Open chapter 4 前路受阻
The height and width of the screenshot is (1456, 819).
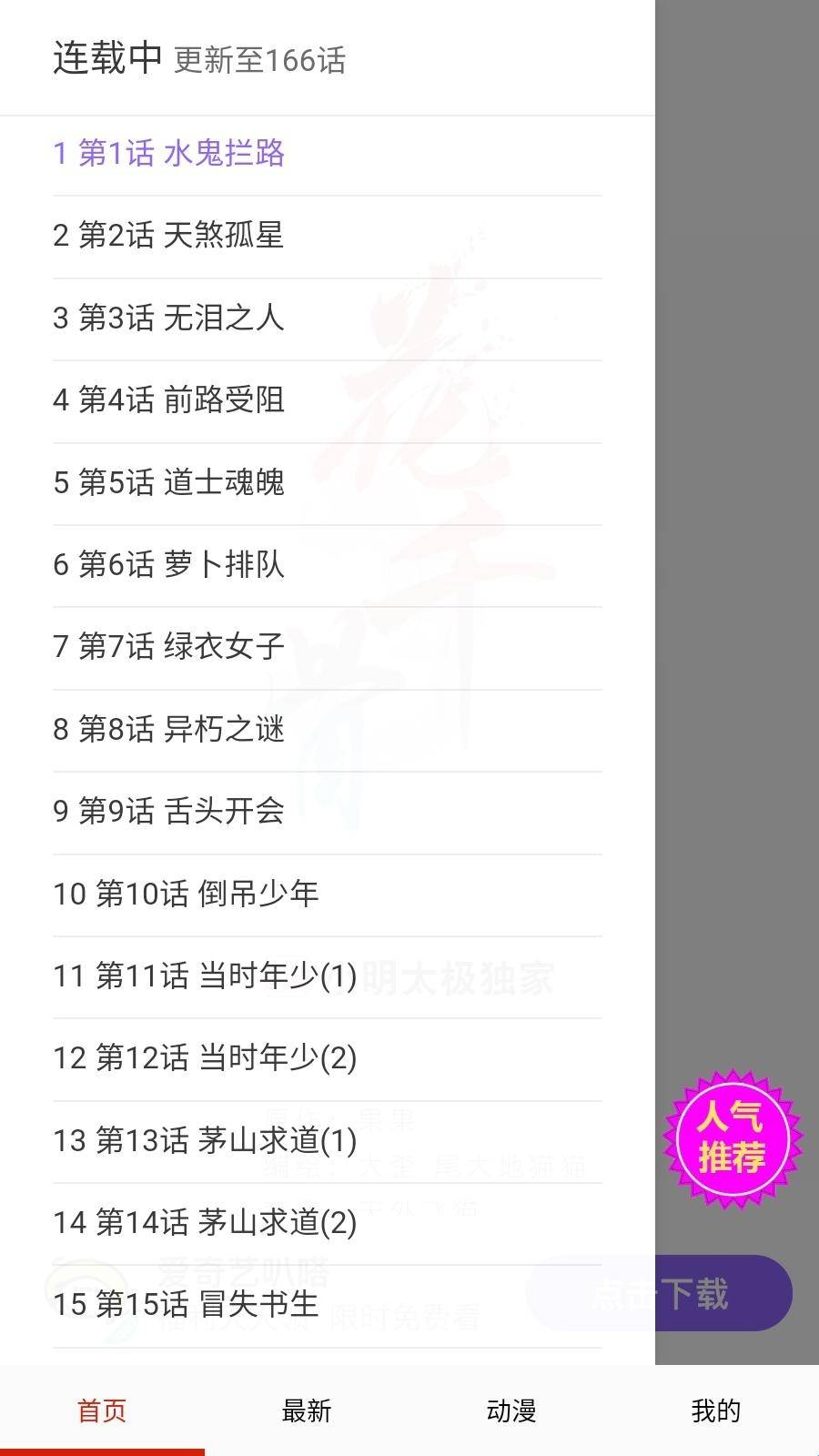point(328,401)
